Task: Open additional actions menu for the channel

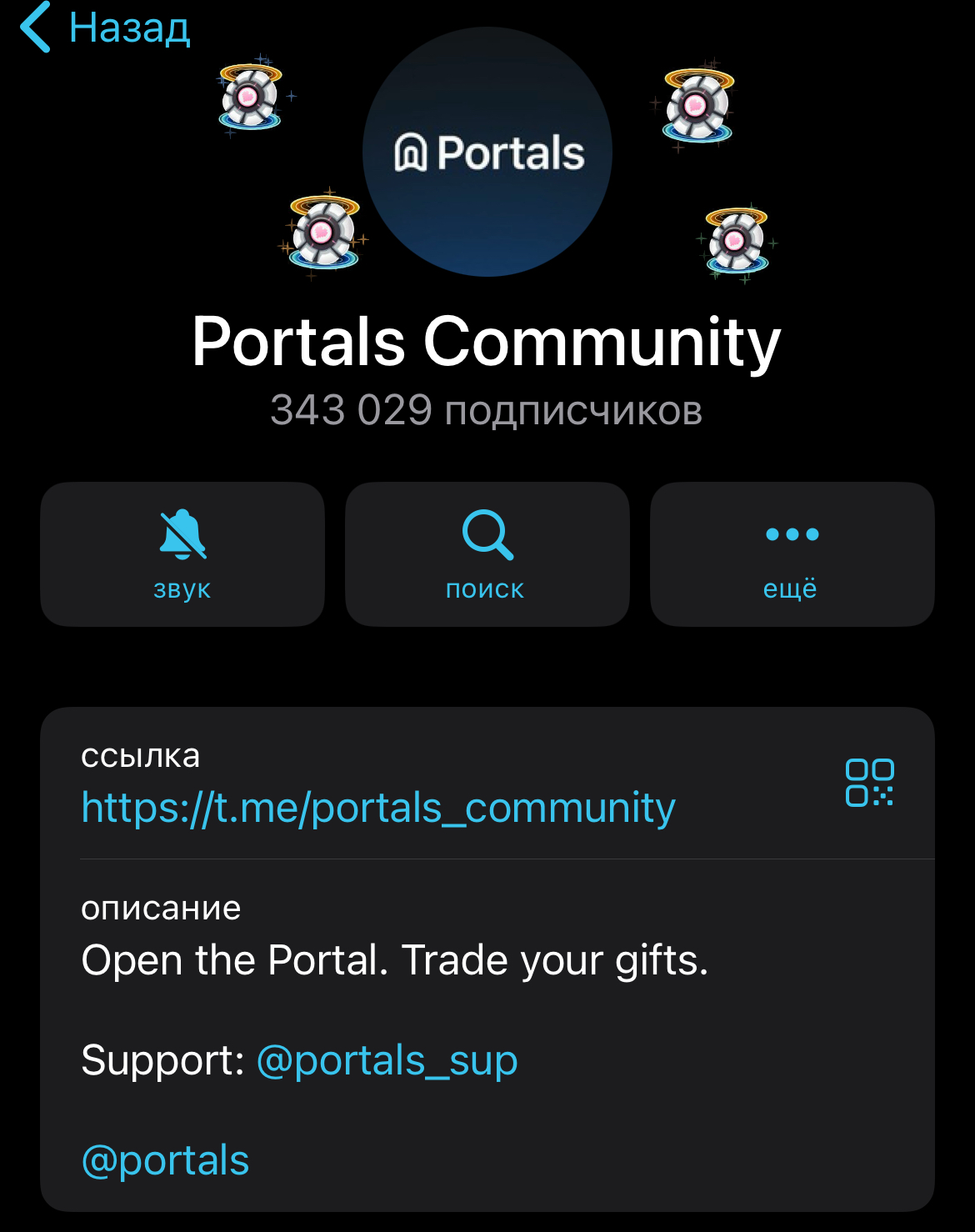Action: [x=792, y=553]
